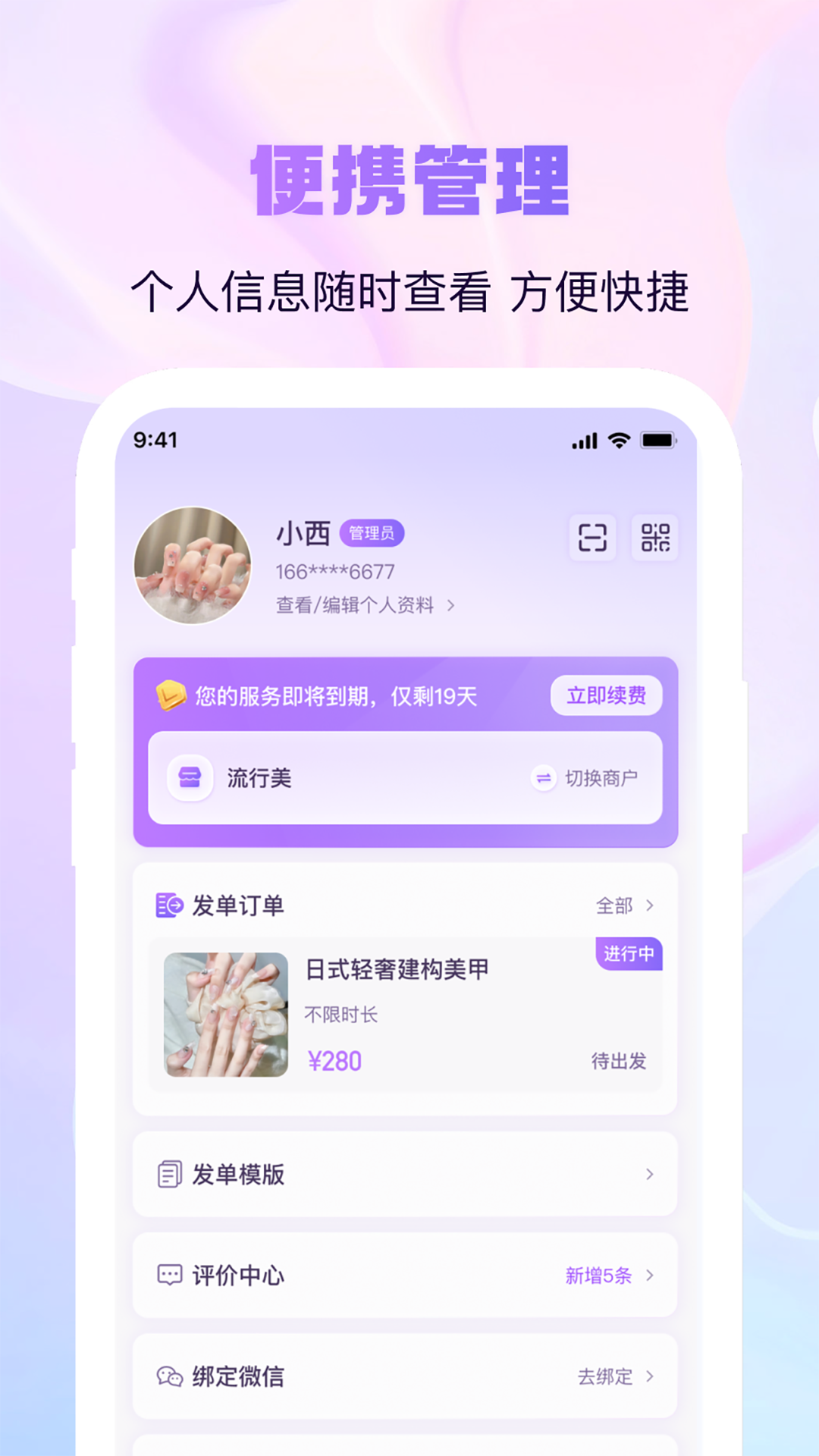Screen dimensions: 819x1456
Task: Click the 流行美 shop icon
Action: click(191, 778)
